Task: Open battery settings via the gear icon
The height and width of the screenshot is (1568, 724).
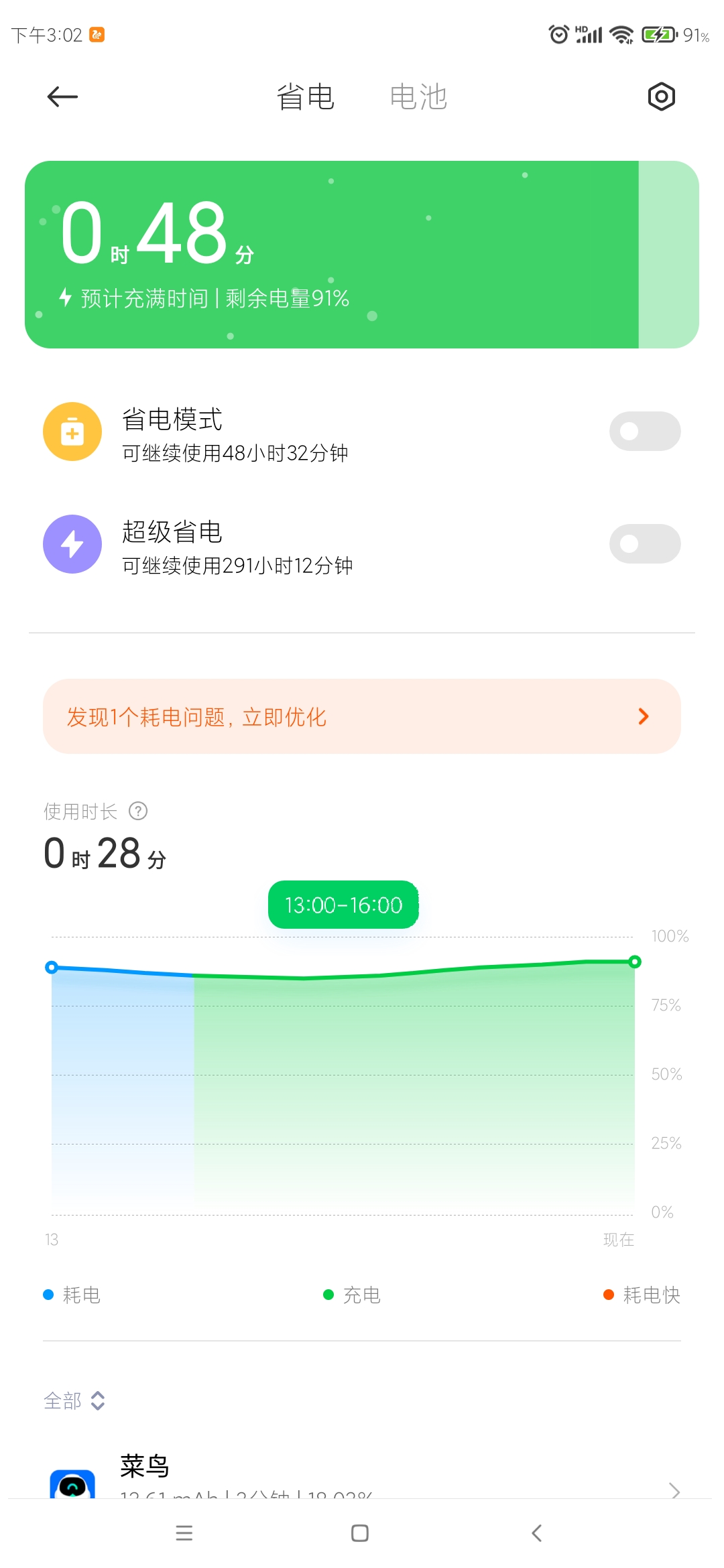Action: pyautogui.click(x=661, y=97)
